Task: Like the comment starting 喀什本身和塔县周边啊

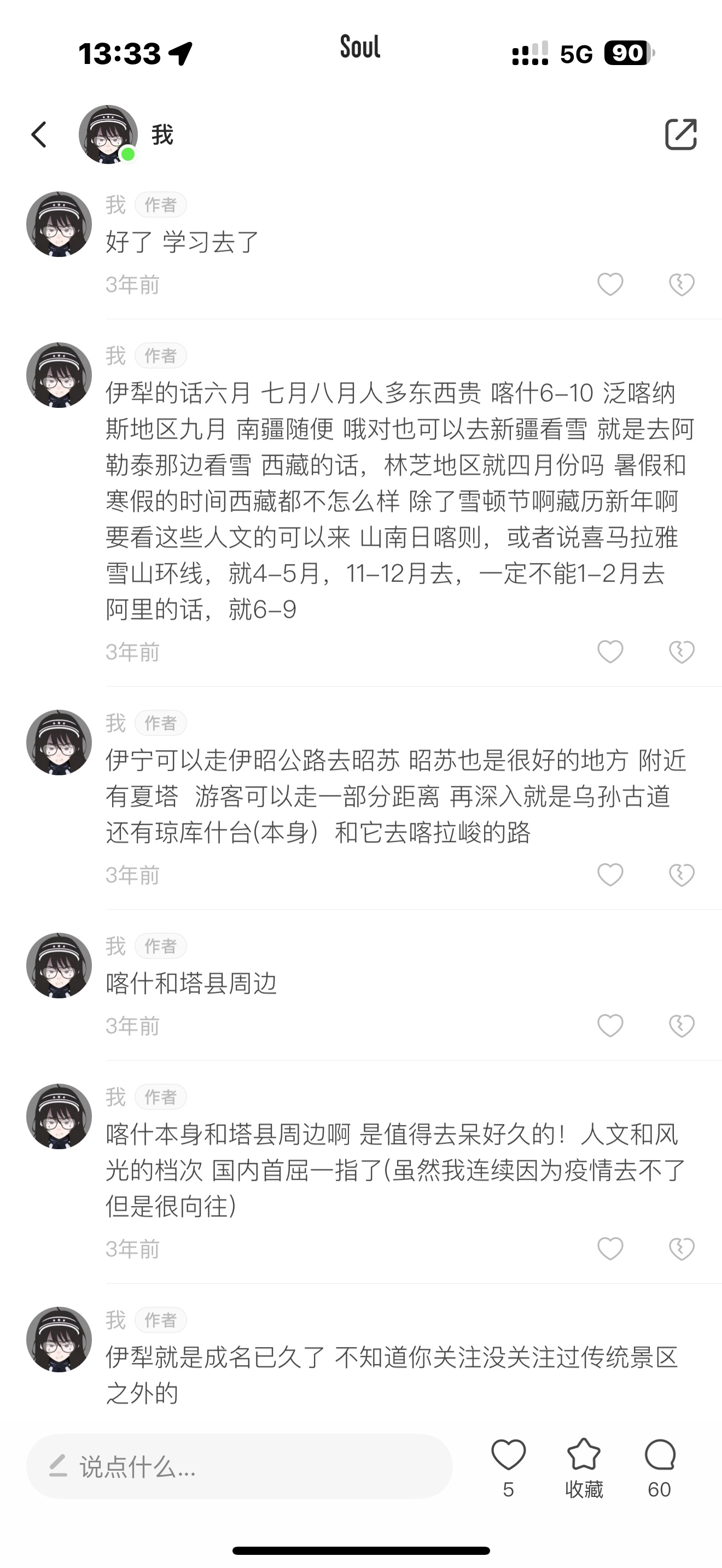Action: [x=610, y=1248]
